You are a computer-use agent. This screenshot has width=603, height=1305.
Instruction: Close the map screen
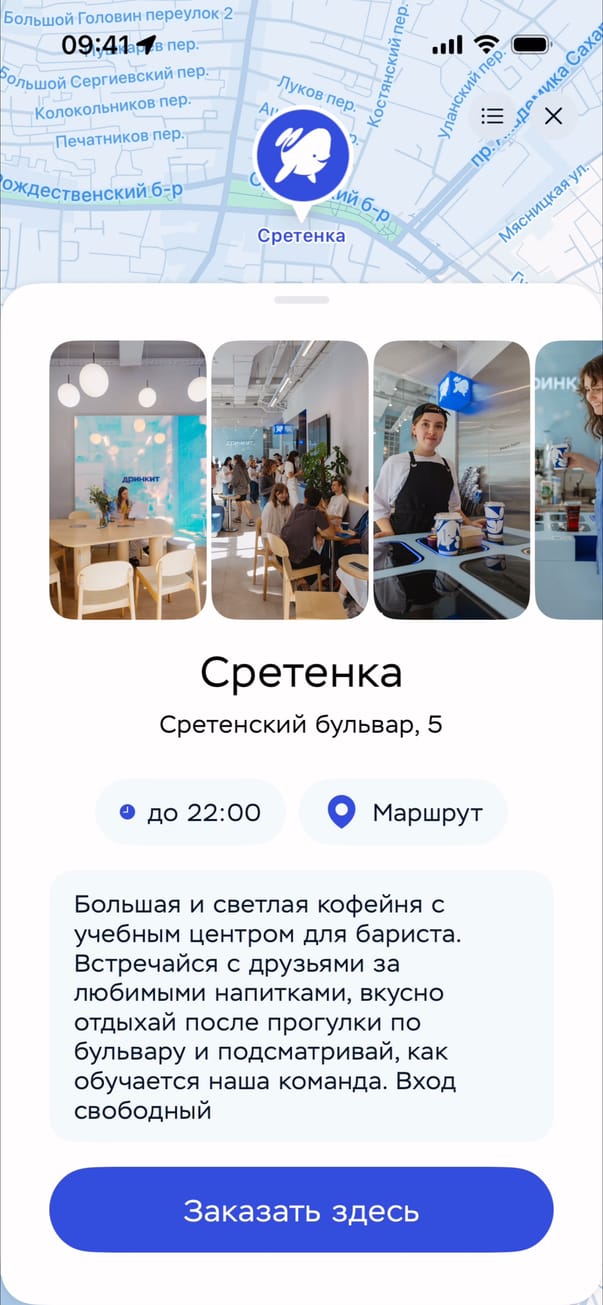pyautogui.click(x=553, y=117)
